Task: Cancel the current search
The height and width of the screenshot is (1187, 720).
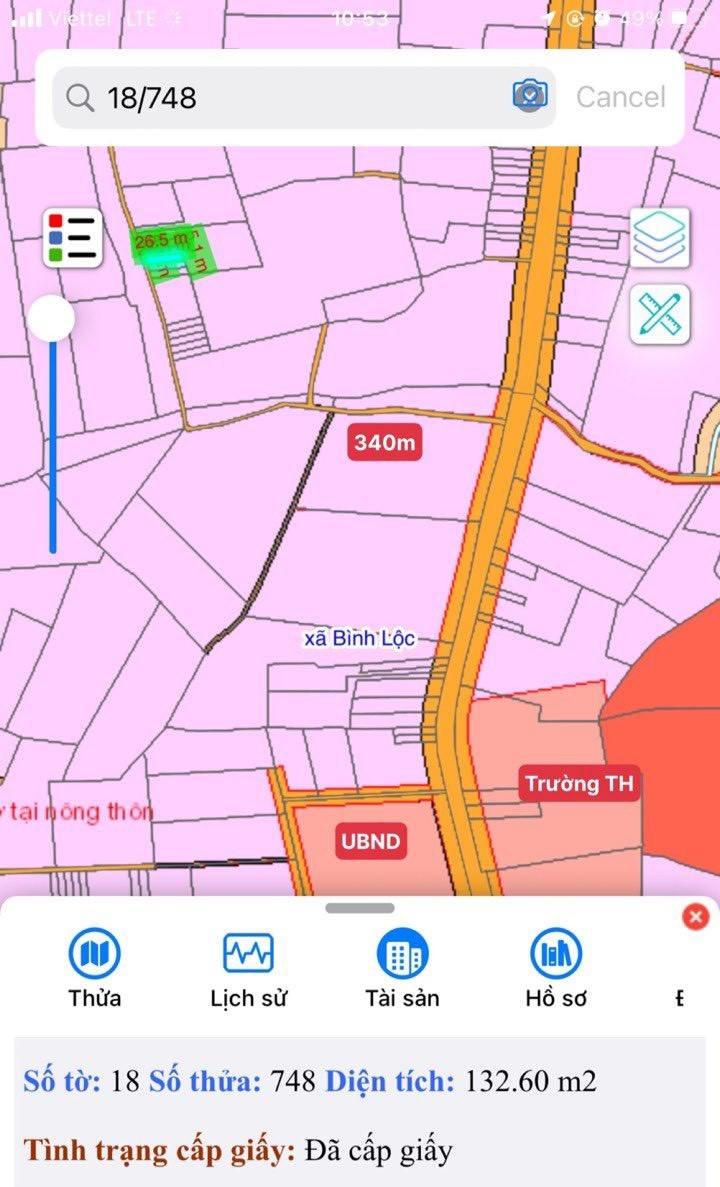Action: [620, 97]
